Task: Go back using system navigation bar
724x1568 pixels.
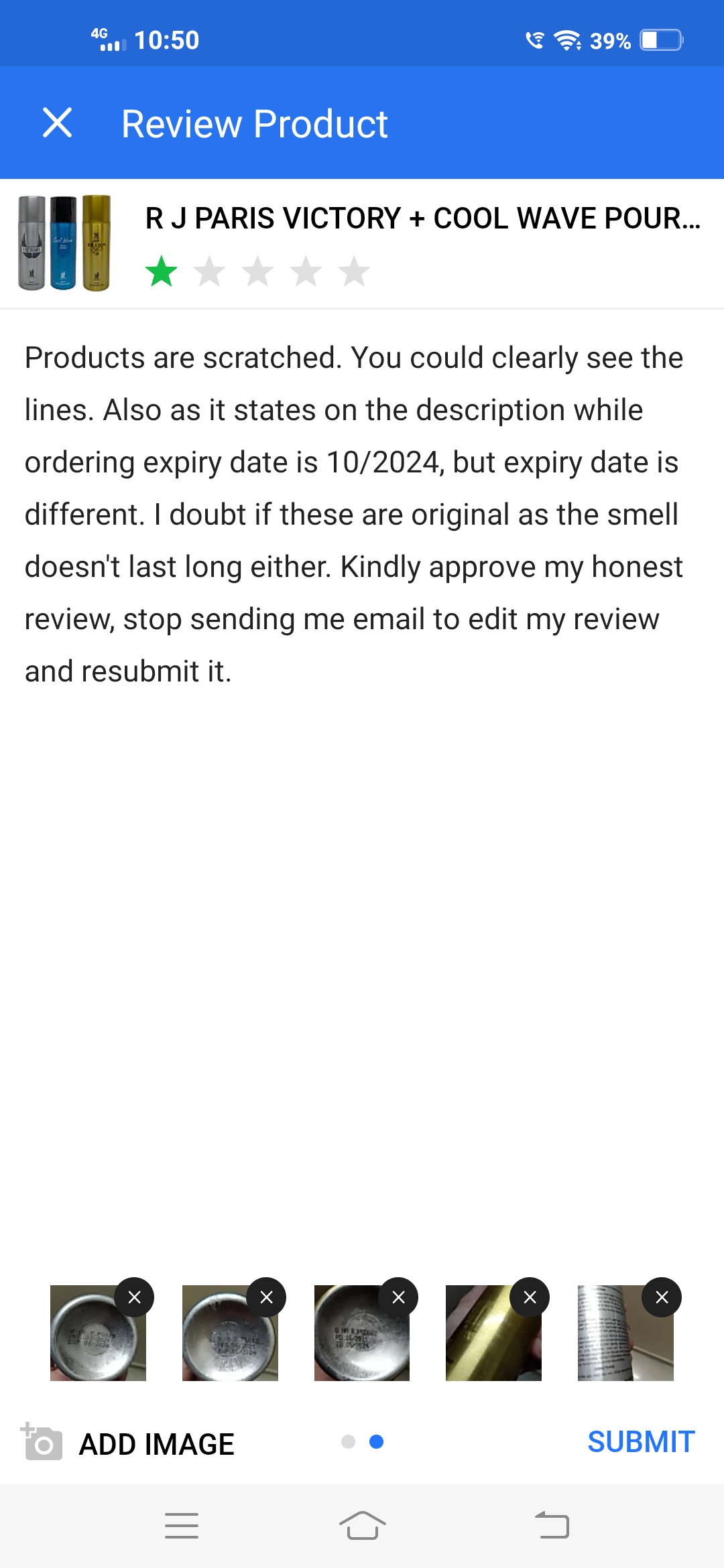Action: 552,1526
